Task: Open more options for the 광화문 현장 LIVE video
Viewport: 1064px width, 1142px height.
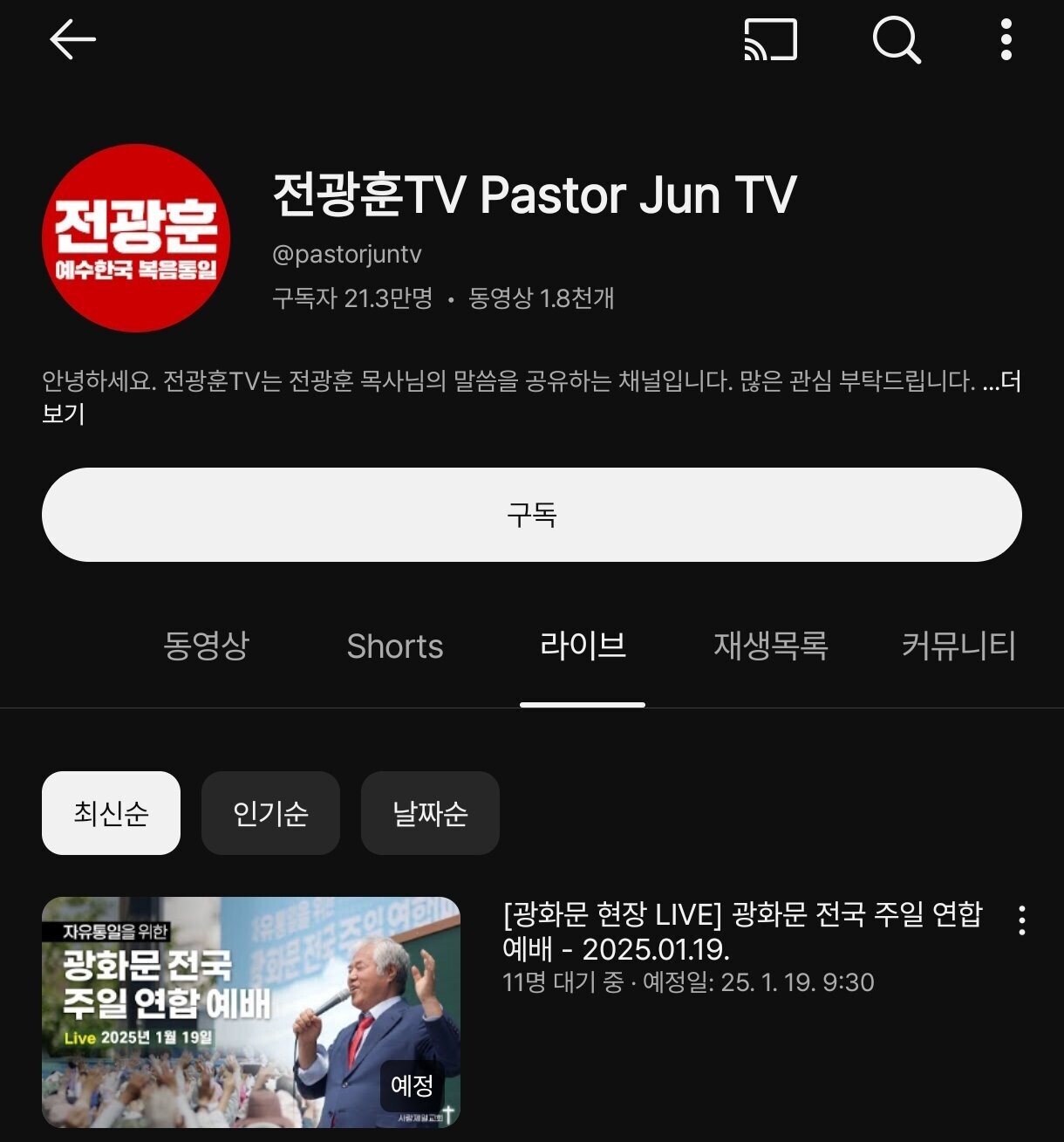Action: pos(1021,920)
